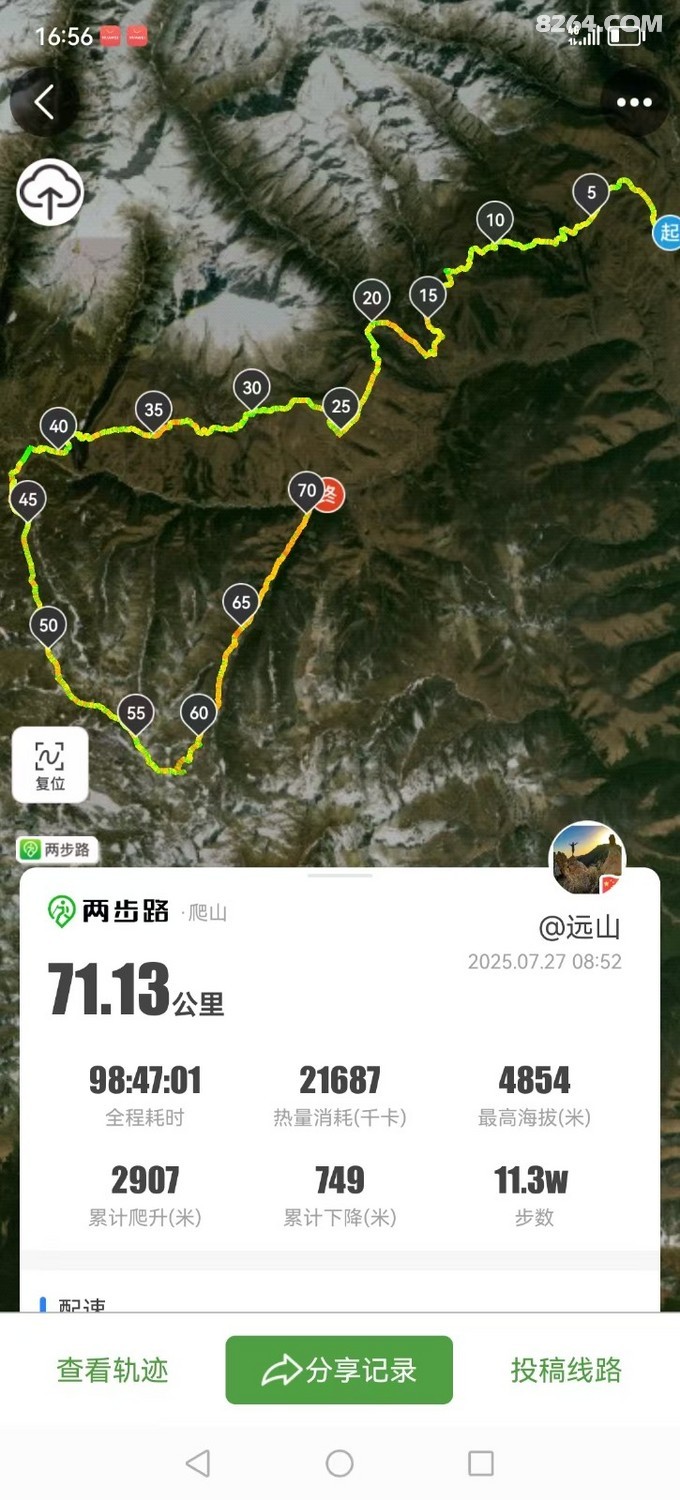Screen dimensions: 680x1500
Task: Submit this route with 投稿线路
Action: point(566,1370)
